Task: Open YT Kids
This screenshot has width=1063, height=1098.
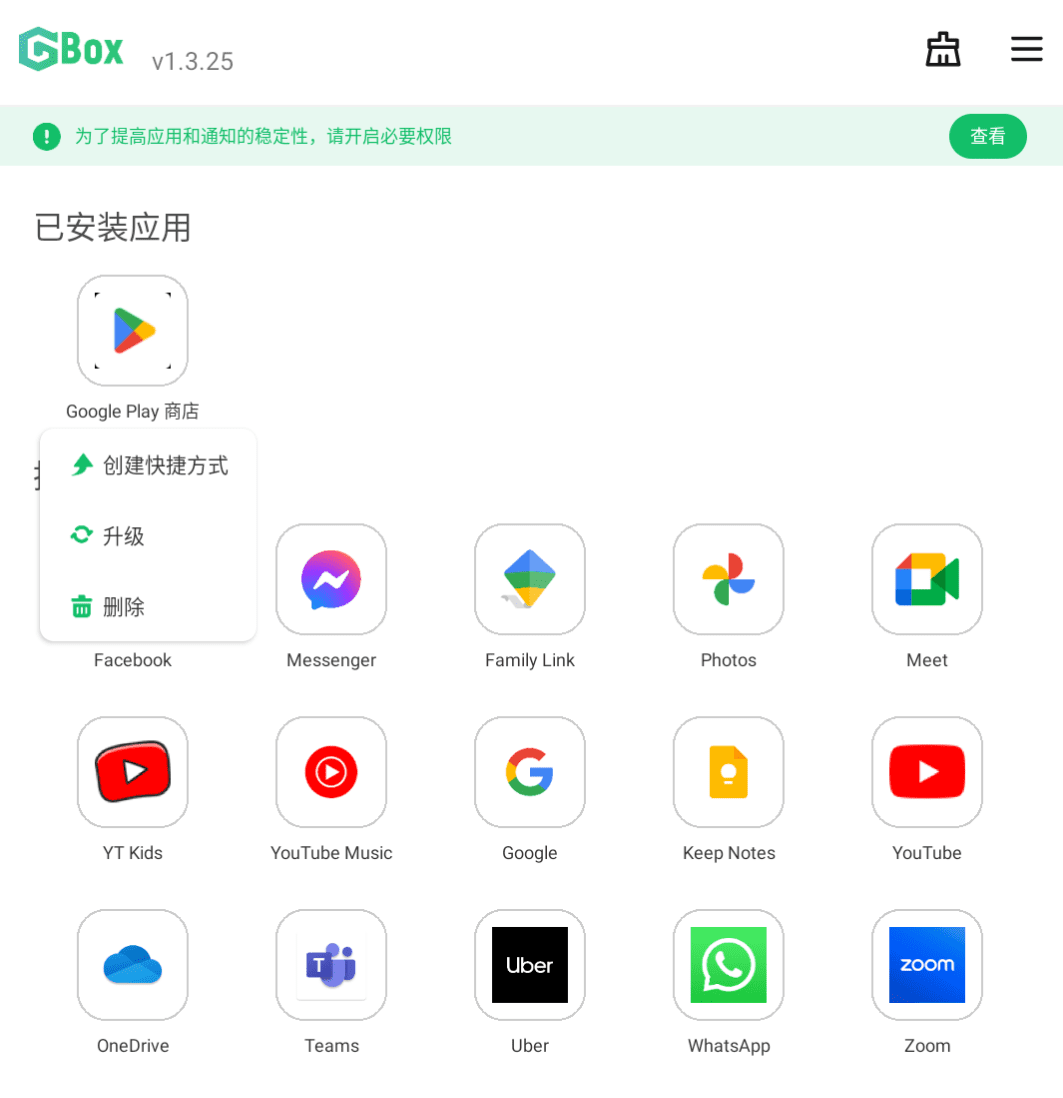Action: (133, 772)
